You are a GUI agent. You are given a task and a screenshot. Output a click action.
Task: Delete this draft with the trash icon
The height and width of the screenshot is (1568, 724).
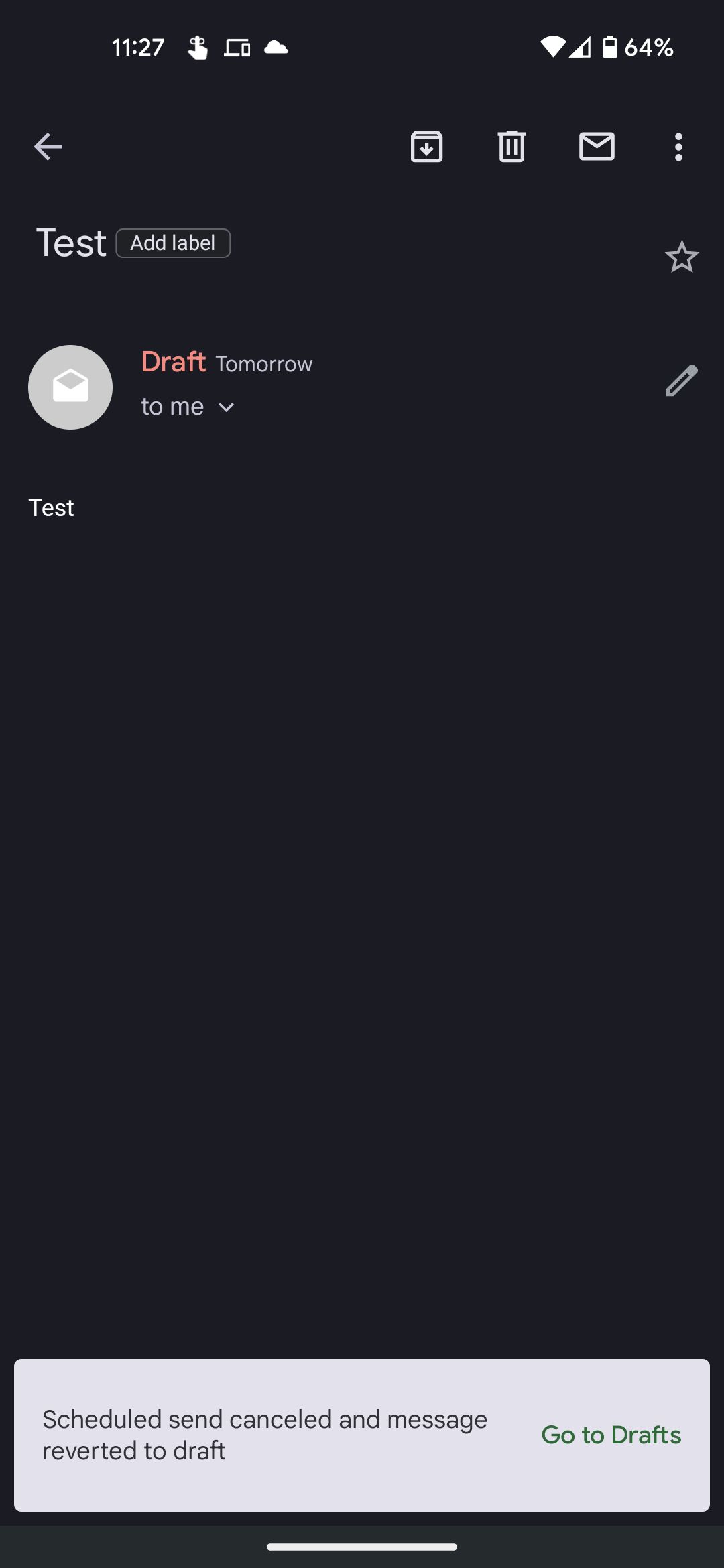[x=511, y=147]
